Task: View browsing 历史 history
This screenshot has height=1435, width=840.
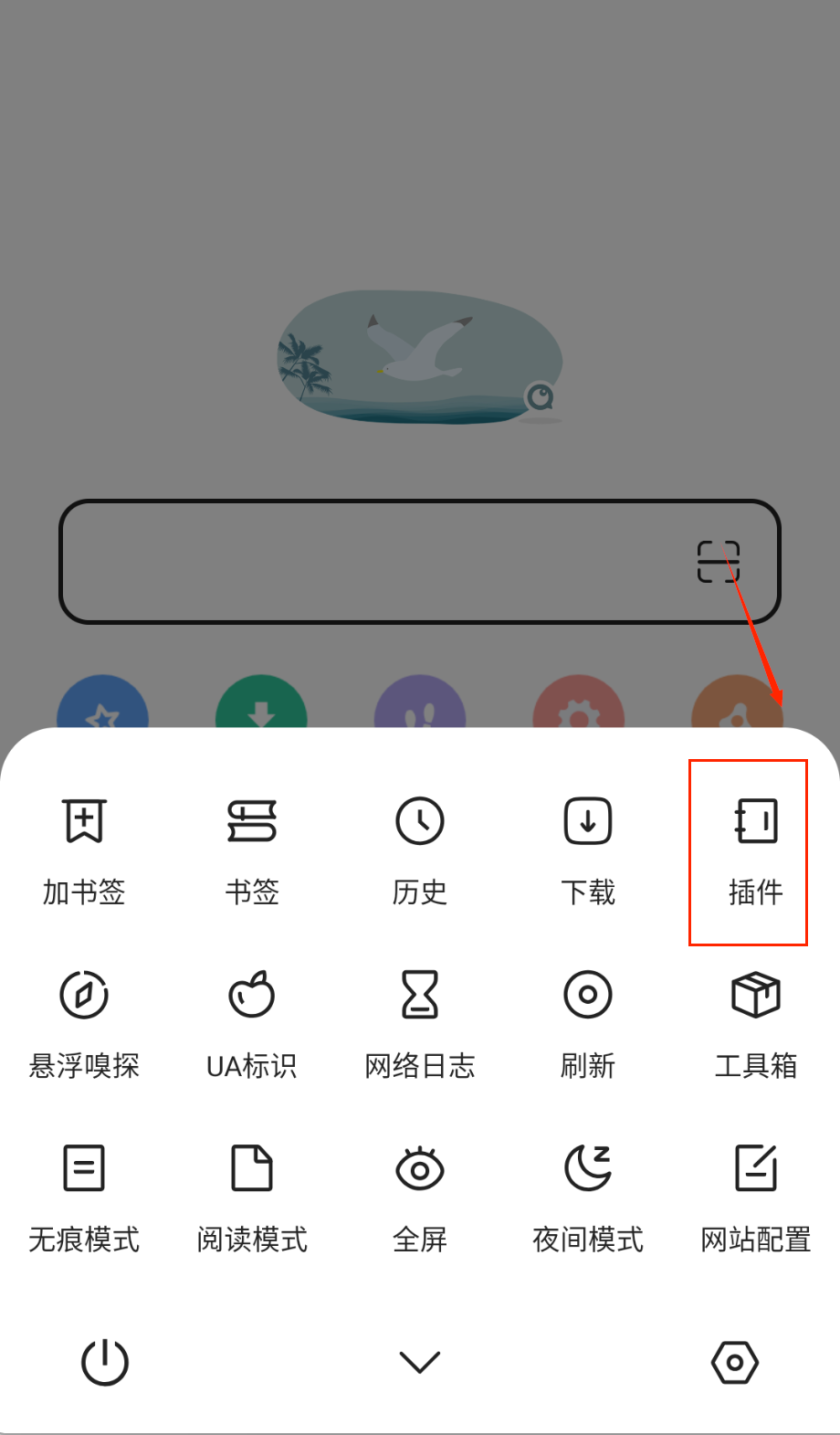Action: click(420, 849)
